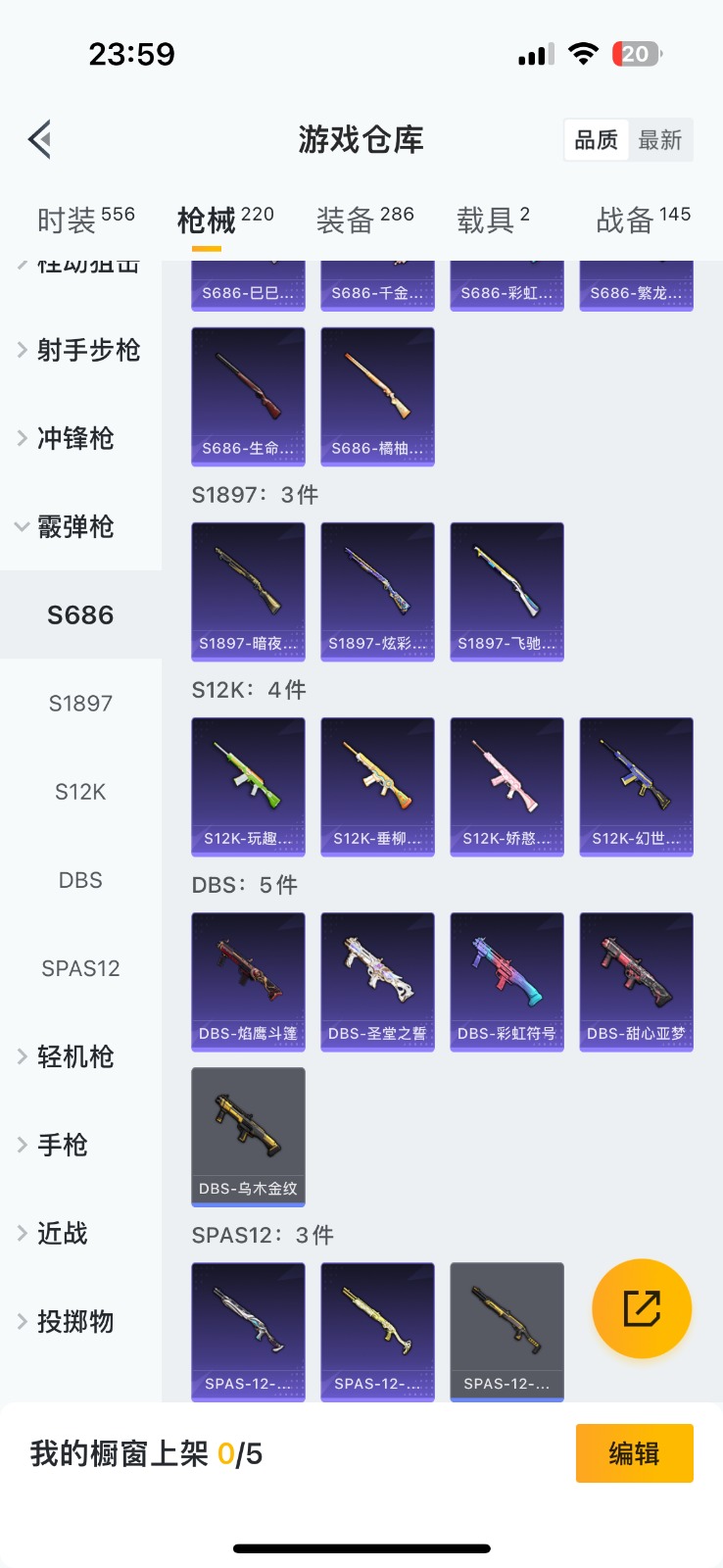Switch to the 装备 tab
The height and width of the screenshot is (1568, 723).
[x=364, y=220]
